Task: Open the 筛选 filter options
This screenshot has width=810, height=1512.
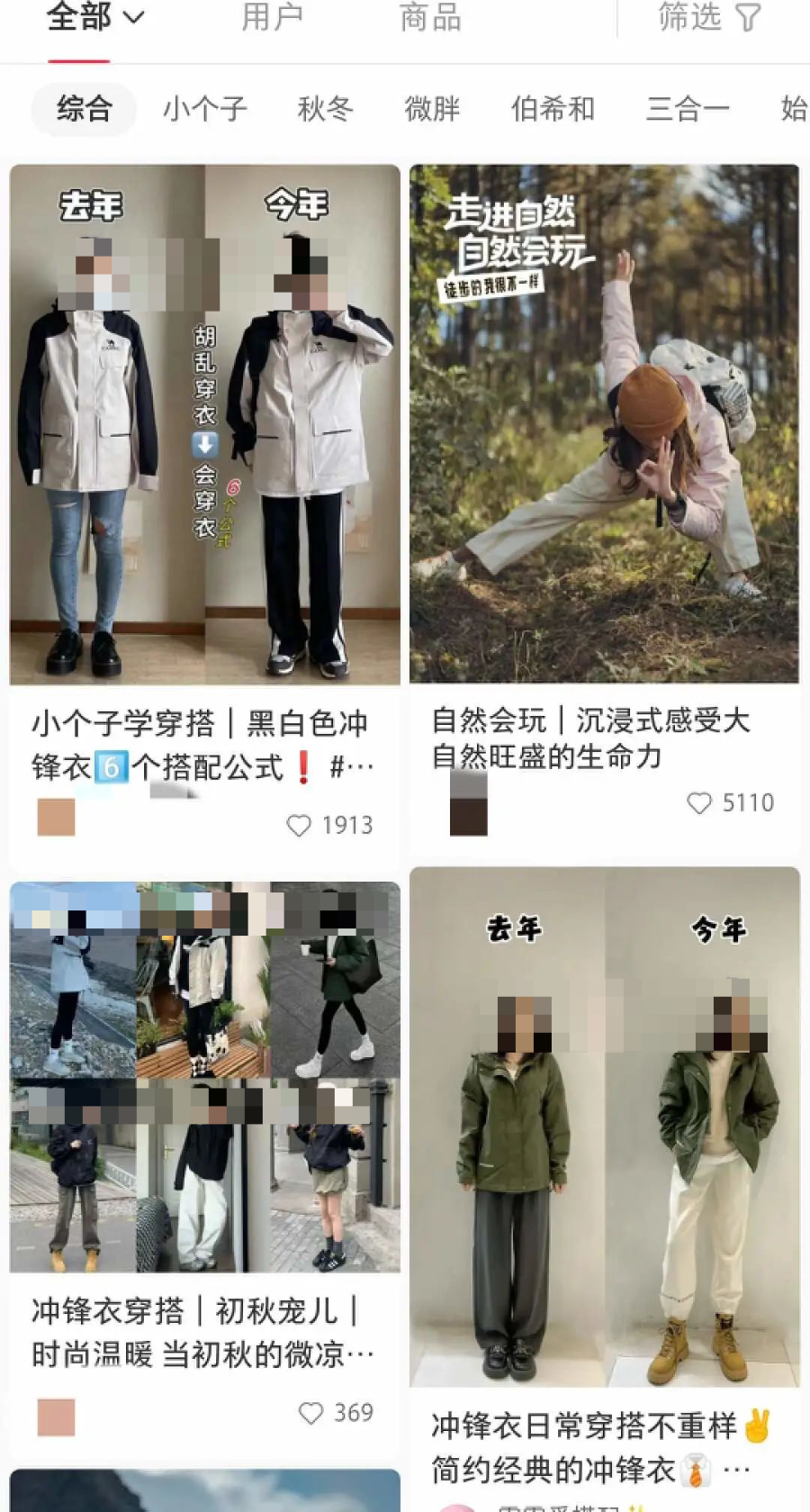Action: pyautogui.click(x=709, y=18)
